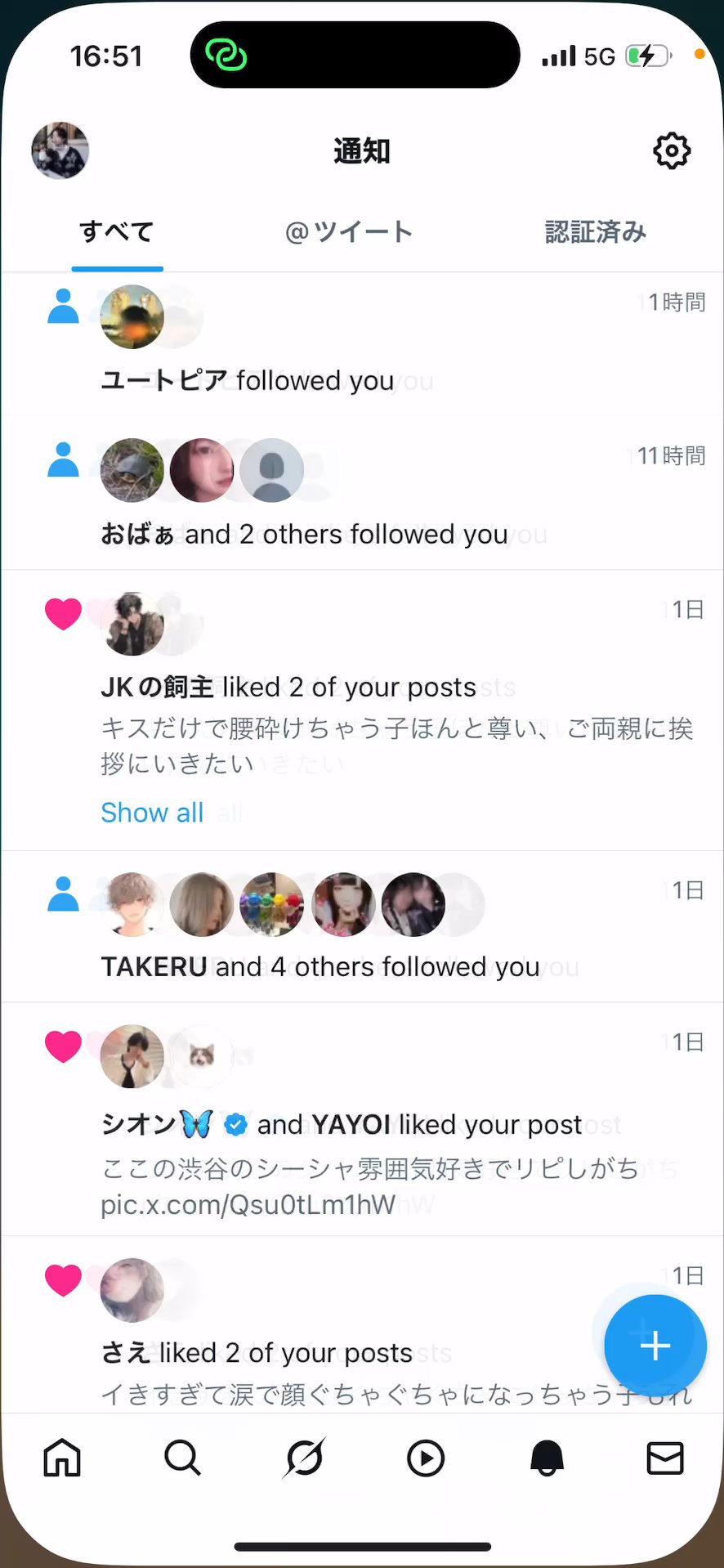The width and height of the screenshot is (724, 1568).
Task: Switch to the @ツイート tab
Action: pos(348,232)
